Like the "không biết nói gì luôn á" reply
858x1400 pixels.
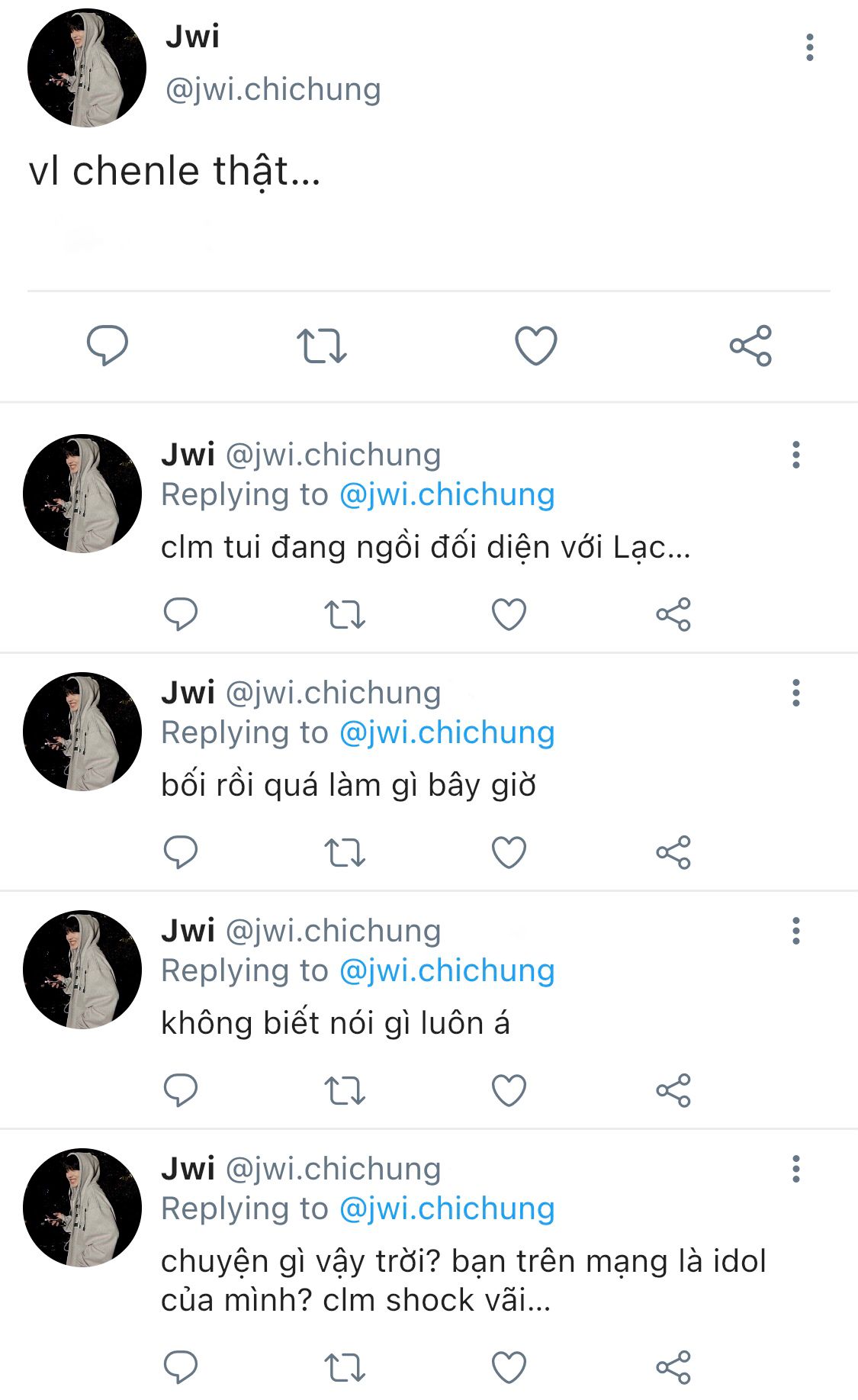pyautogui.click(x=509, y=1090)
